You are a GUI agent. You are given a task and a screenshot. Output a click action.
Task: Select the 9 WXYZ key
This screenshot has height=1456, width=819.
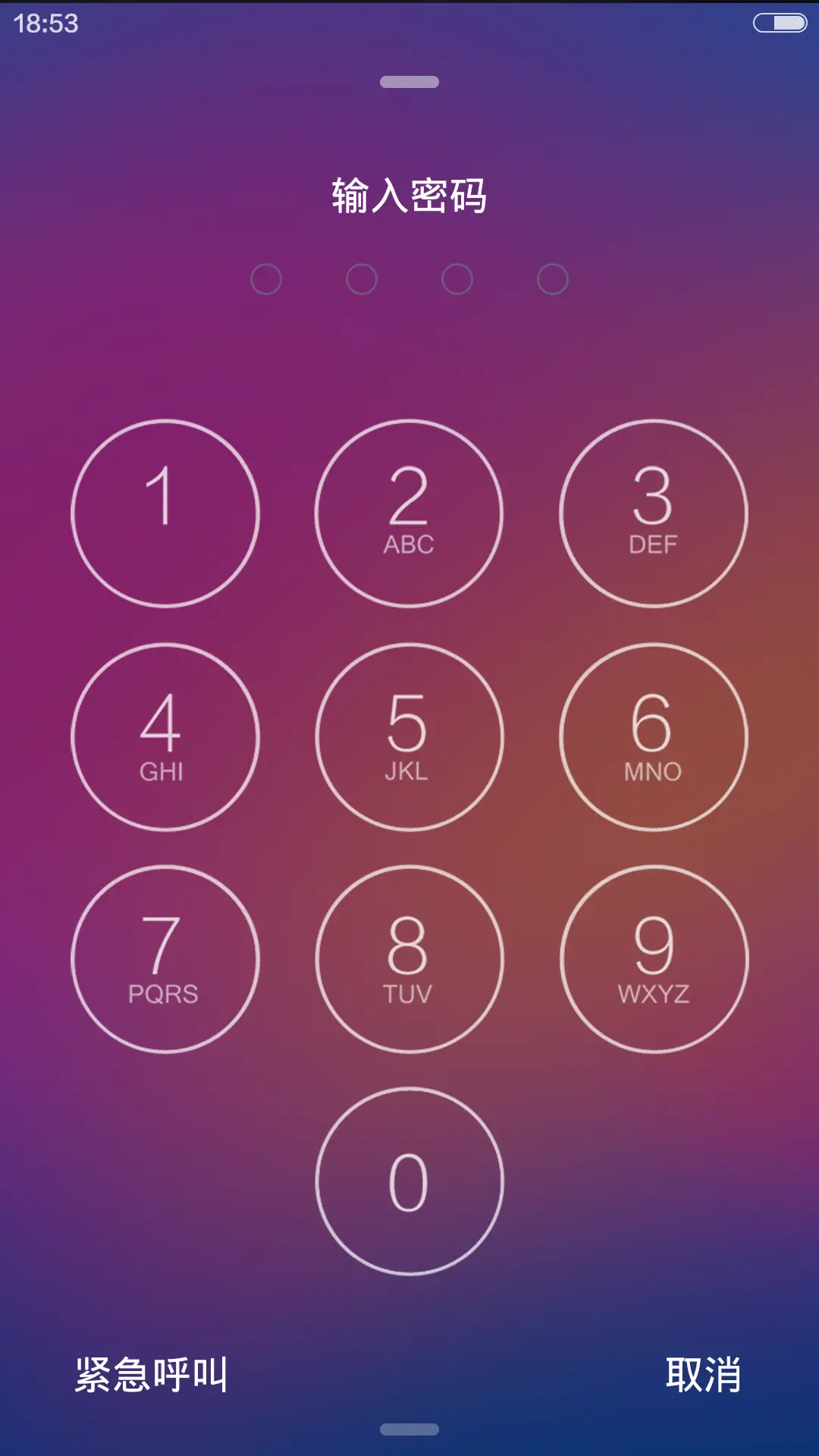[x=654, y=959]
